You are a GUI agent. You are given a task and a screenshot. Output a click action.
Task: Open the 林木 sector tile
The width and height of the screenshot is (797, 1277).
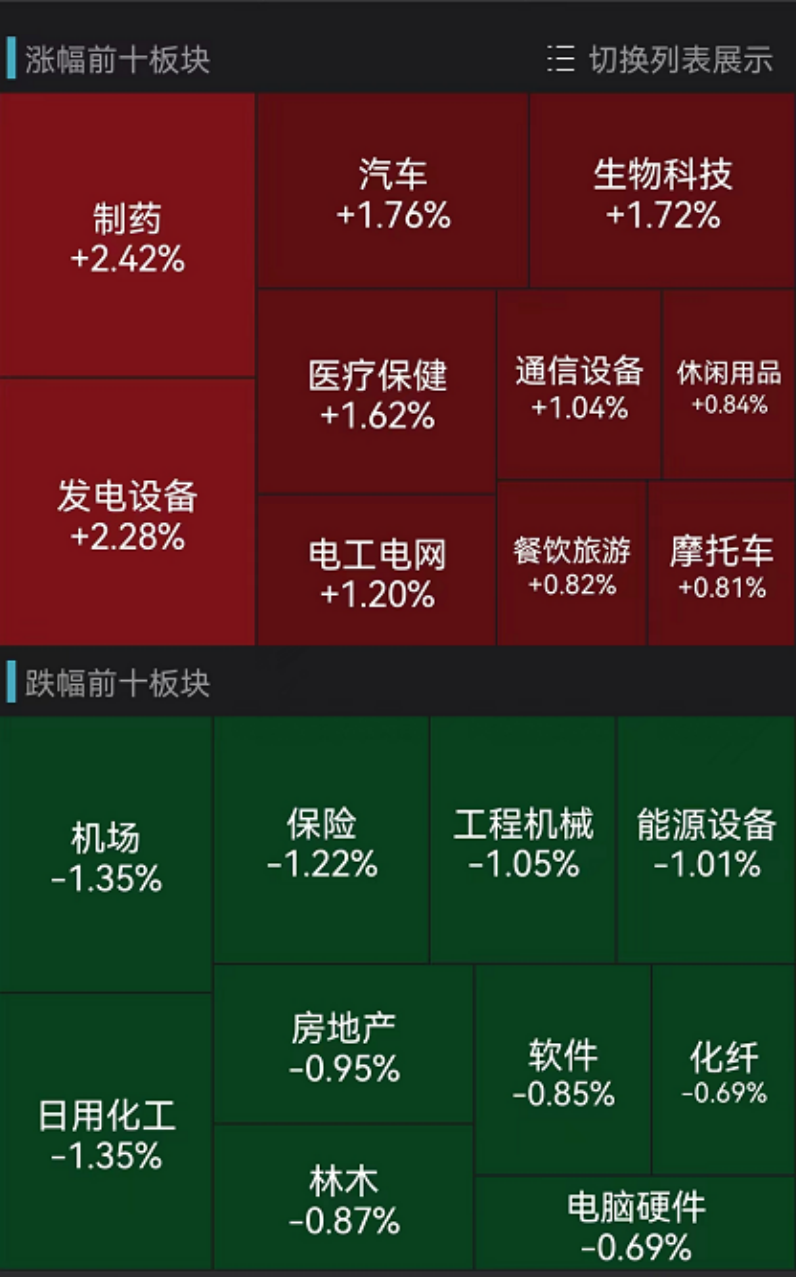point(344,1197)
